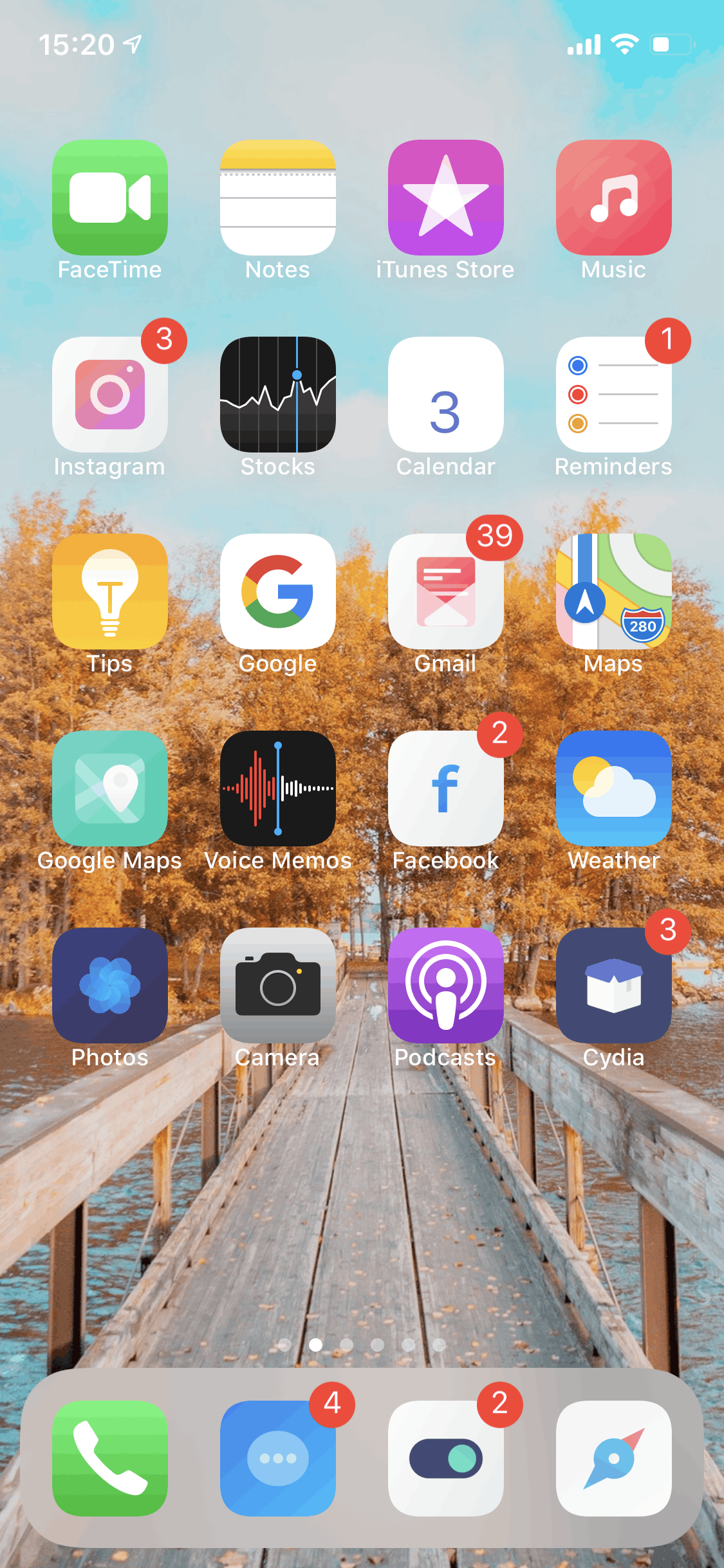Open Reminders app
The width and height of the screenshot is (724, 1568).
tap(614, 395)
